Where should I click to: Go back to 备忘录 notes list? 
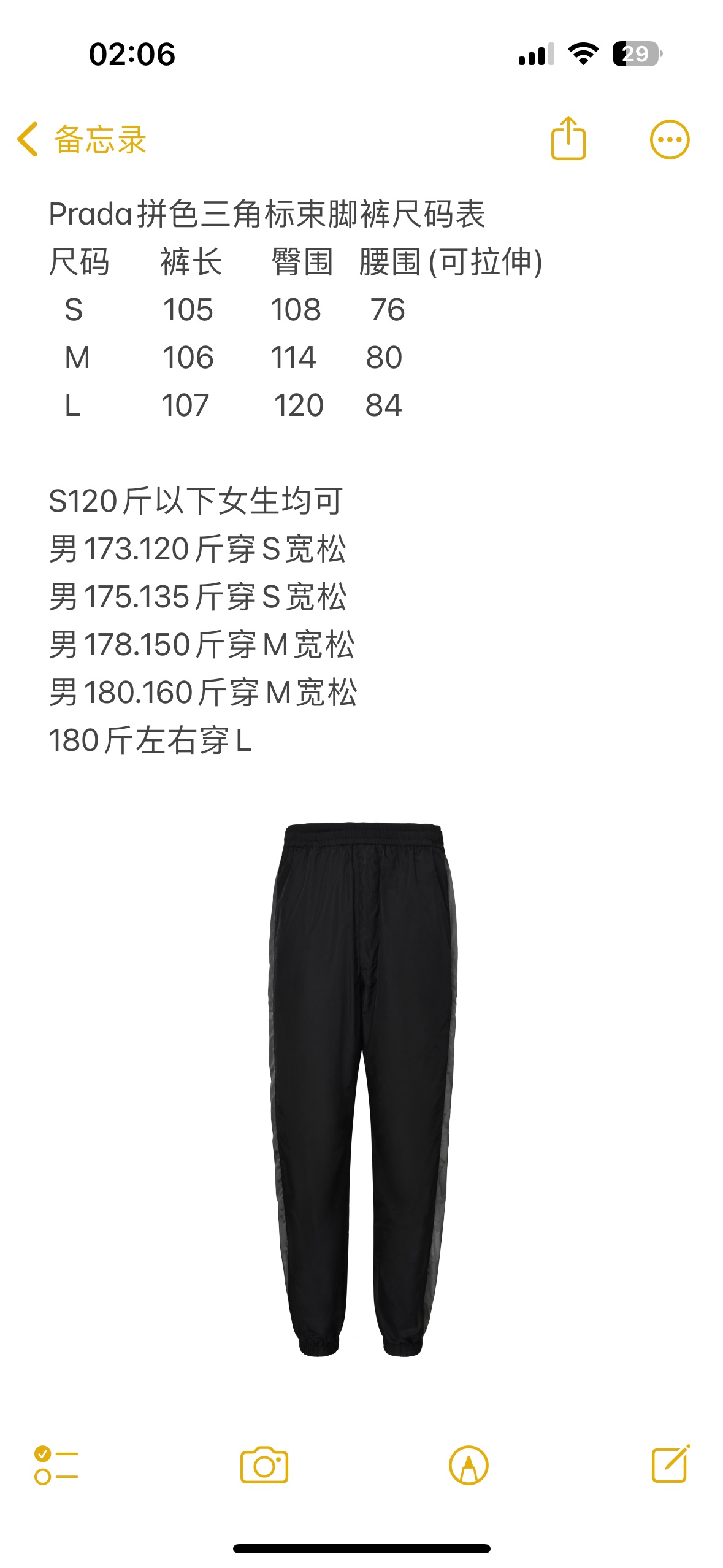click(x=82, y=139)
